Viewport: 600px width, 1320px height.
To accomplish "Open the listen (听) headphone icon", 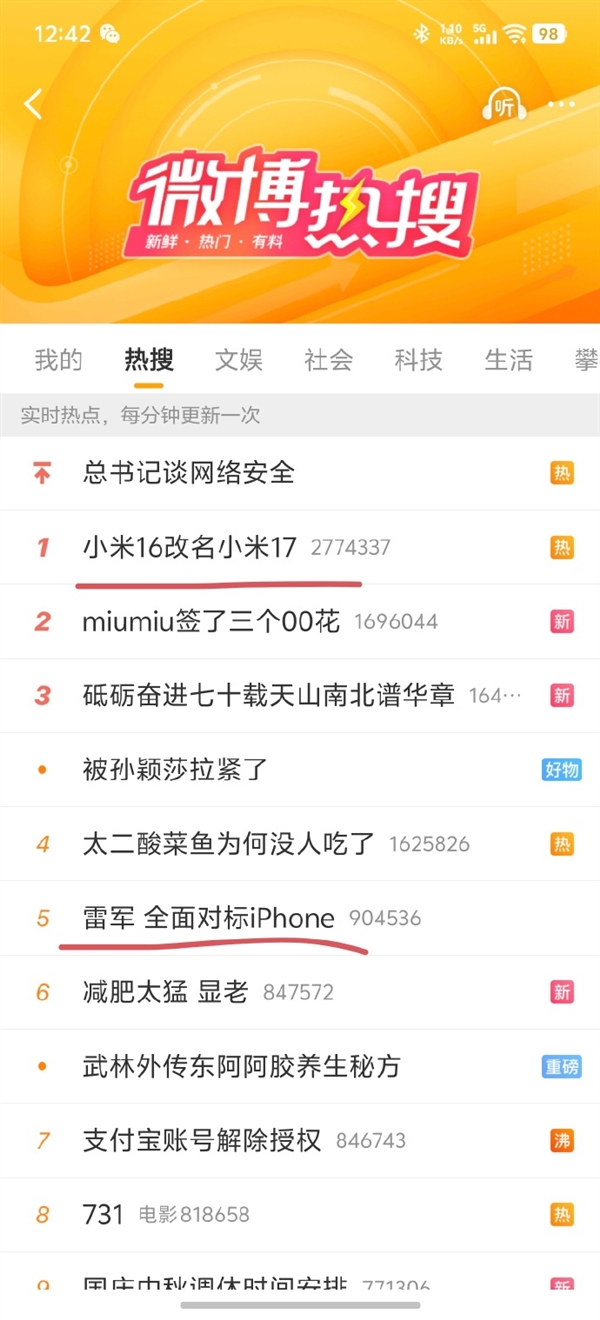I will pos(503,105).
